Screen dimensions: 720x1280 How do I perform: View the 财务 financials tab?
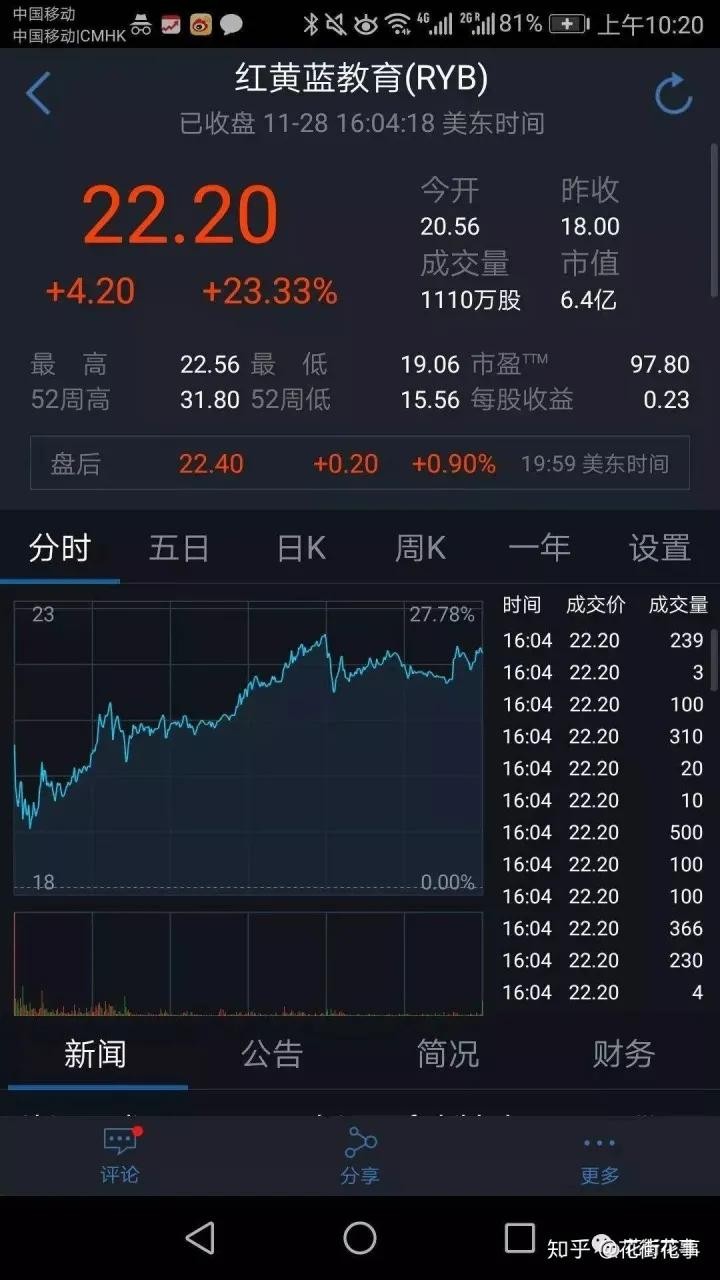623,1054
